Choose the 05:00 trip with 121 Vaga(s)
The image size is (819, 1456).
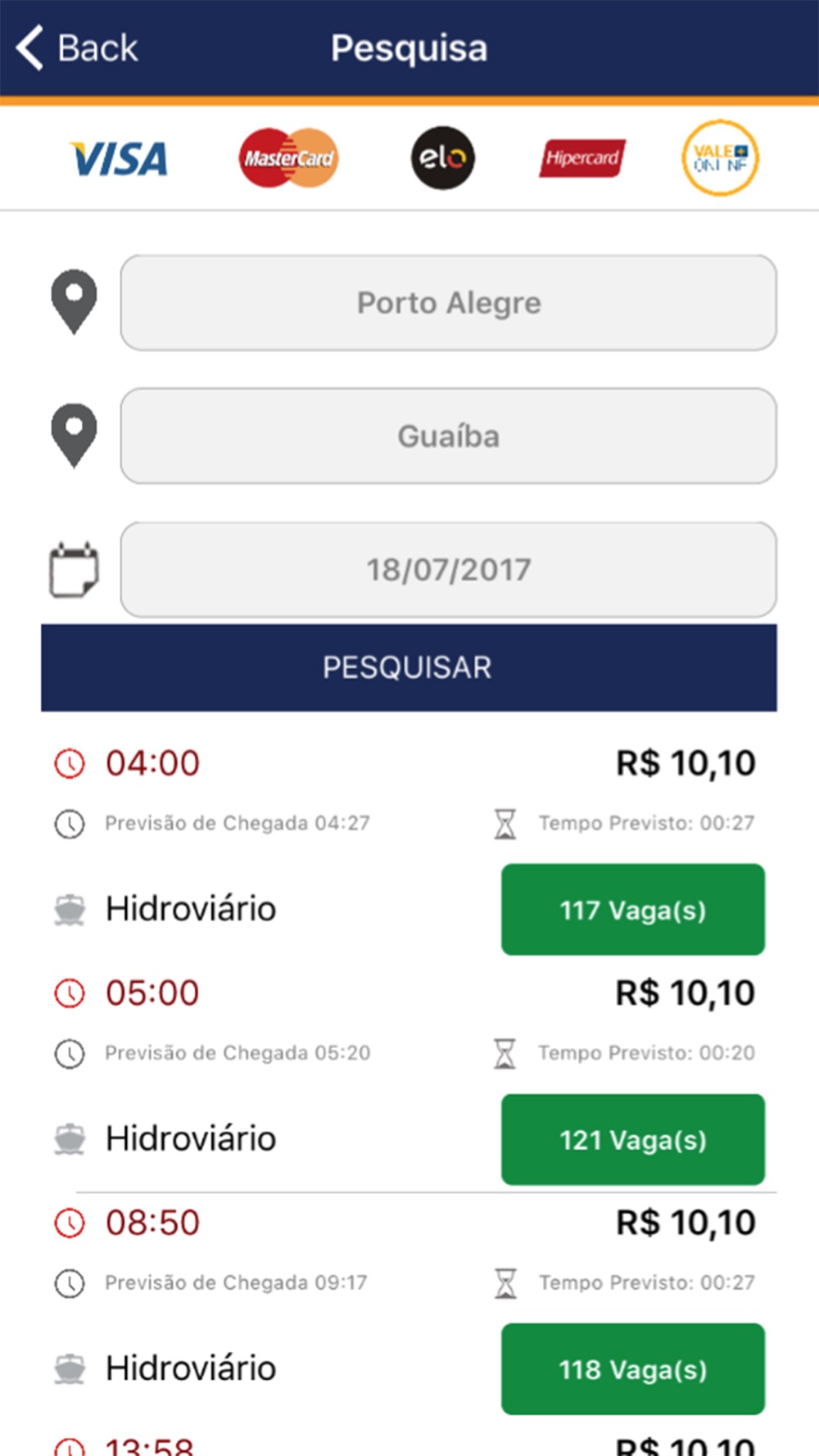(x=633, y=1139)
